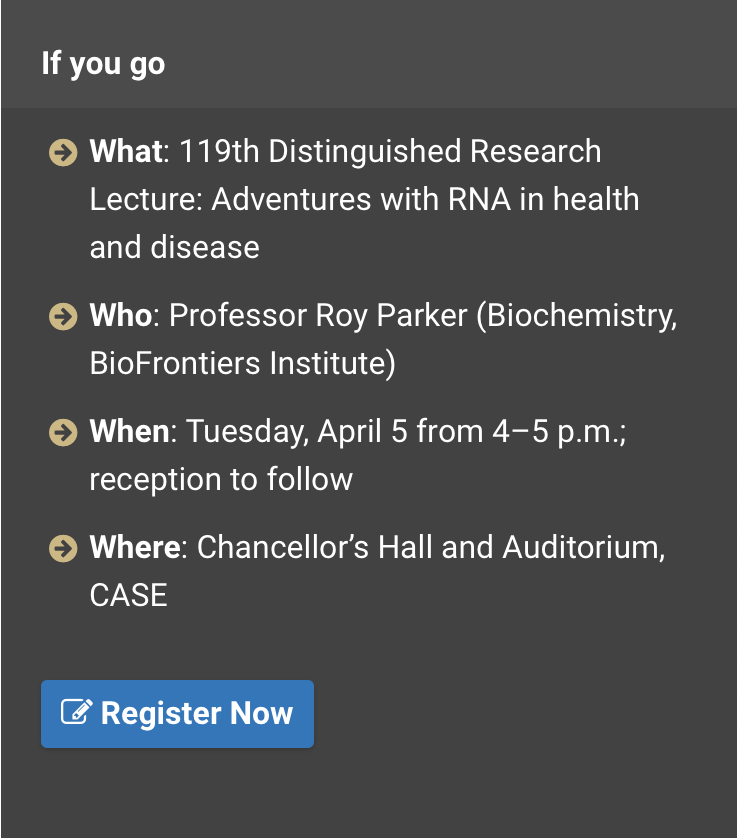Click the "CASE" location text
Viewport: 738px width, 838px height.
tap(127, 594)
